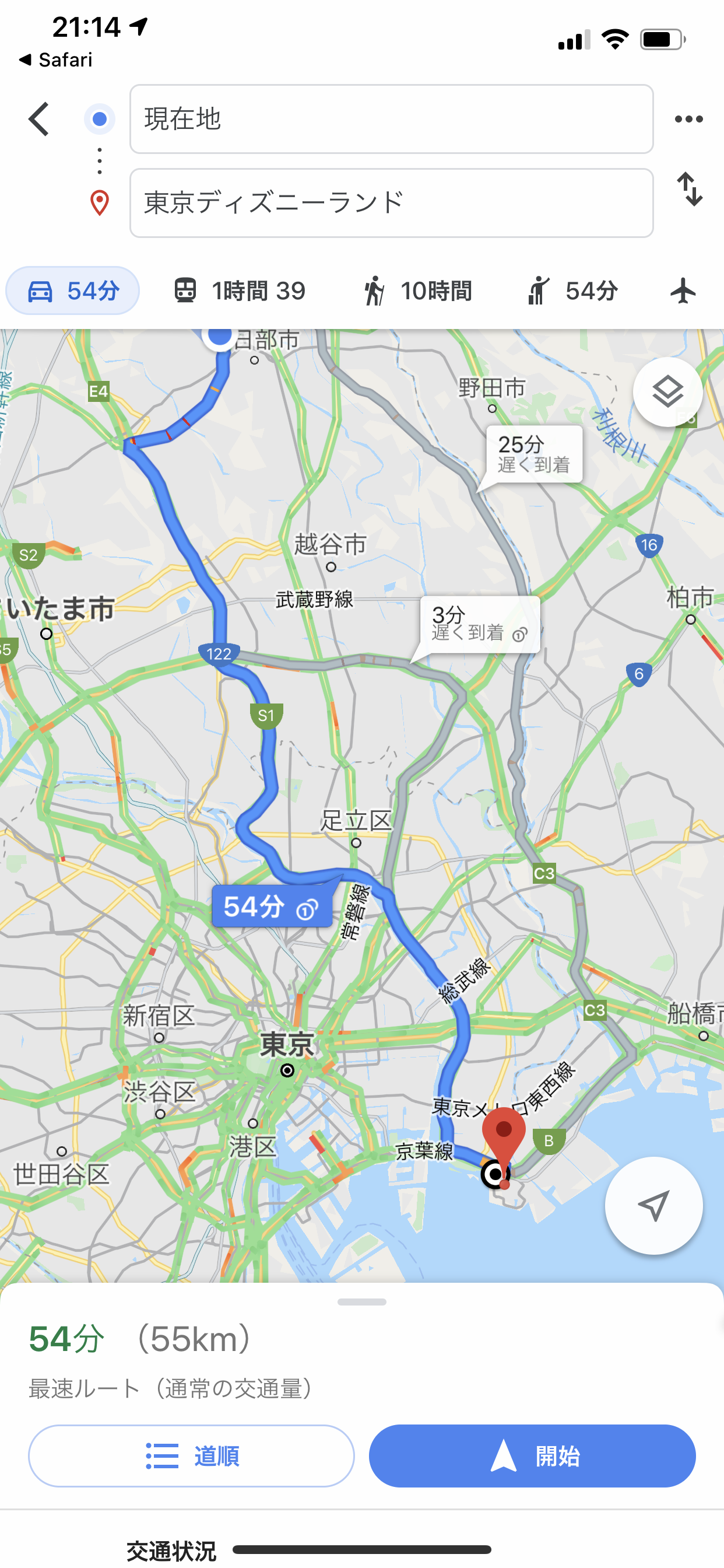Switch to transit mode 1時間 39
The width and height of the screenshot is (724, 1568).
tap(238, 291)
